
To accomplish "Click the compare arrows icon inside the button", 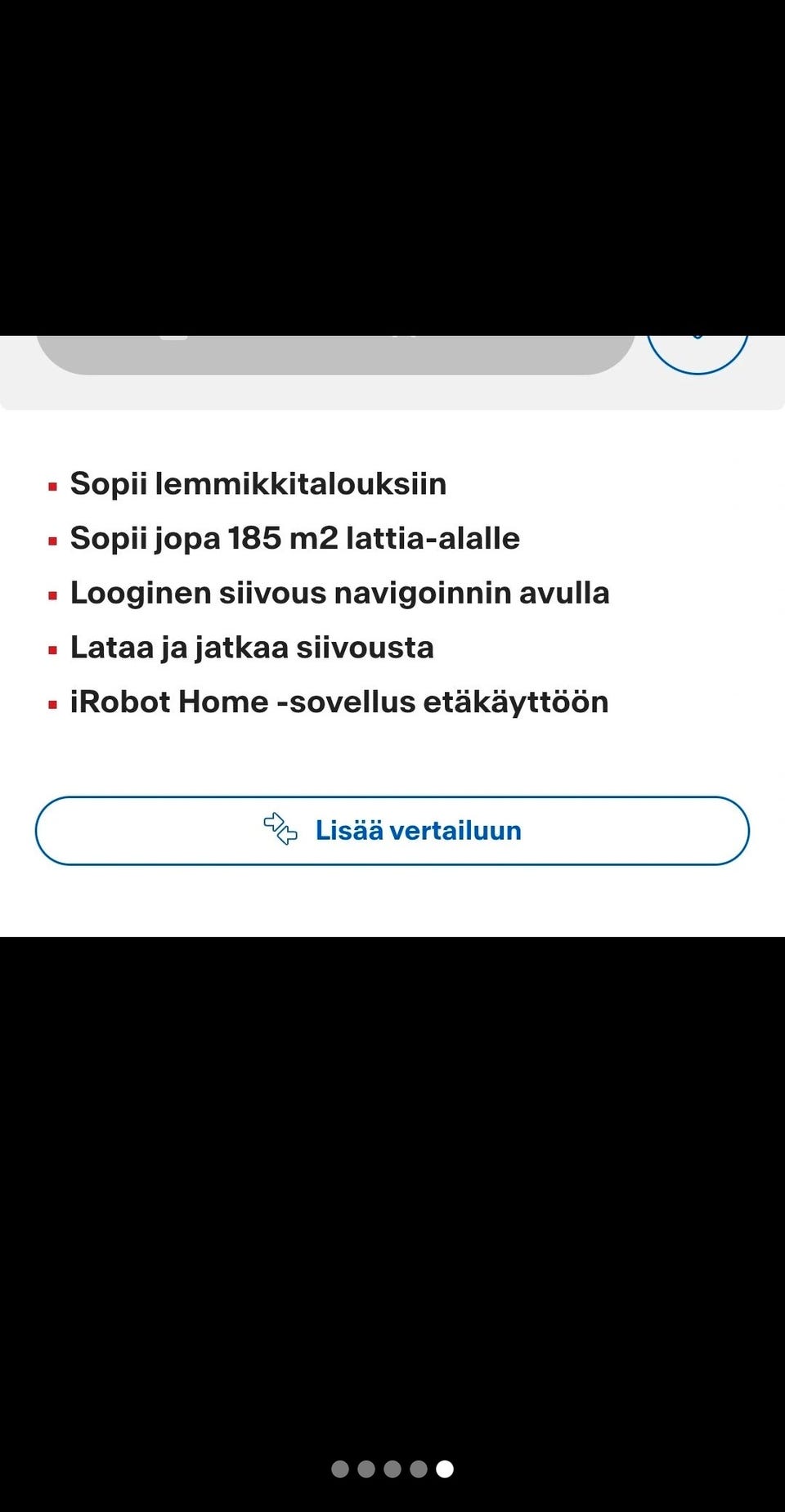I will click(280, 830).
